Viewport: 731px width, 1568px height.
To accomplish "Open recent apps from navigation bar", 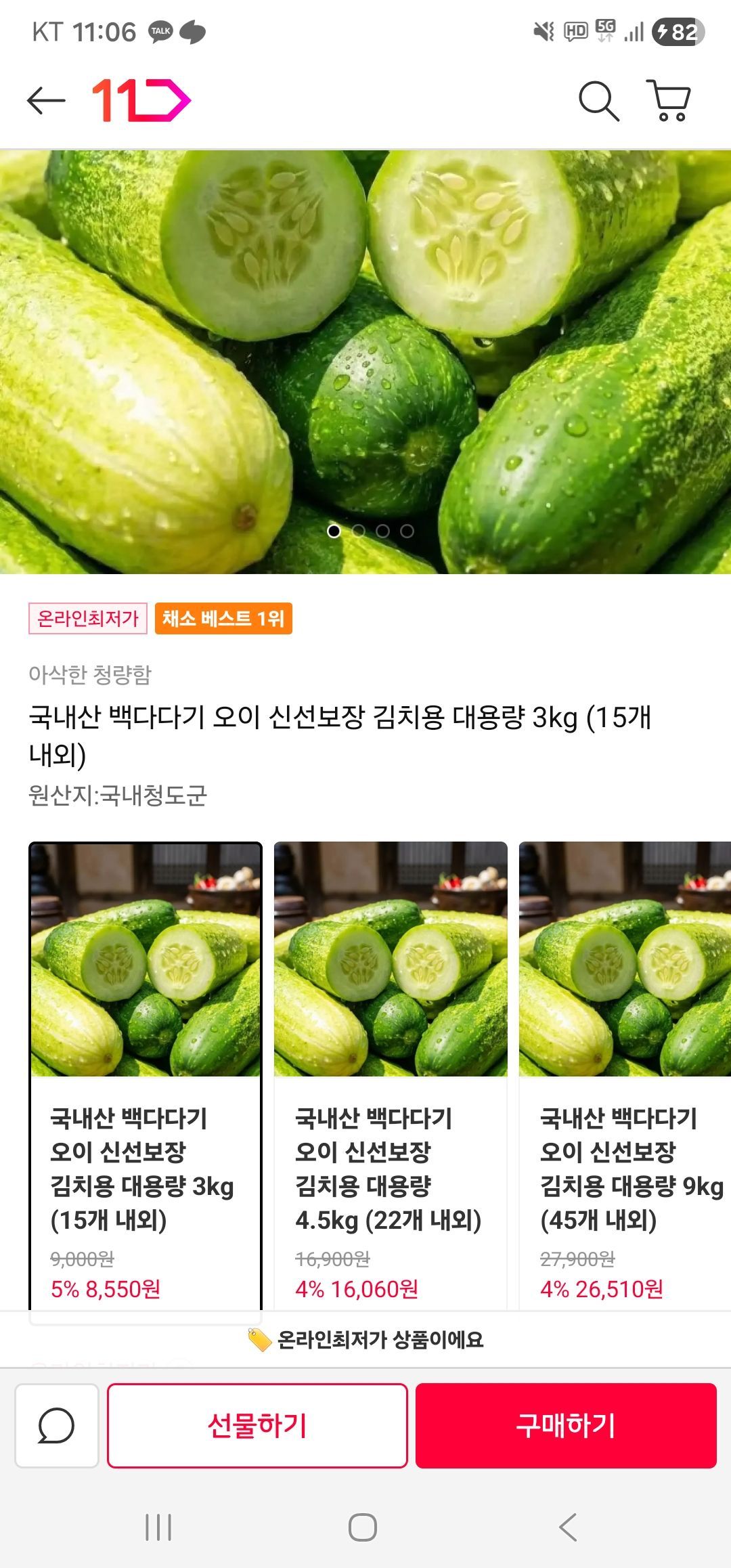I will pos(158,1527).
